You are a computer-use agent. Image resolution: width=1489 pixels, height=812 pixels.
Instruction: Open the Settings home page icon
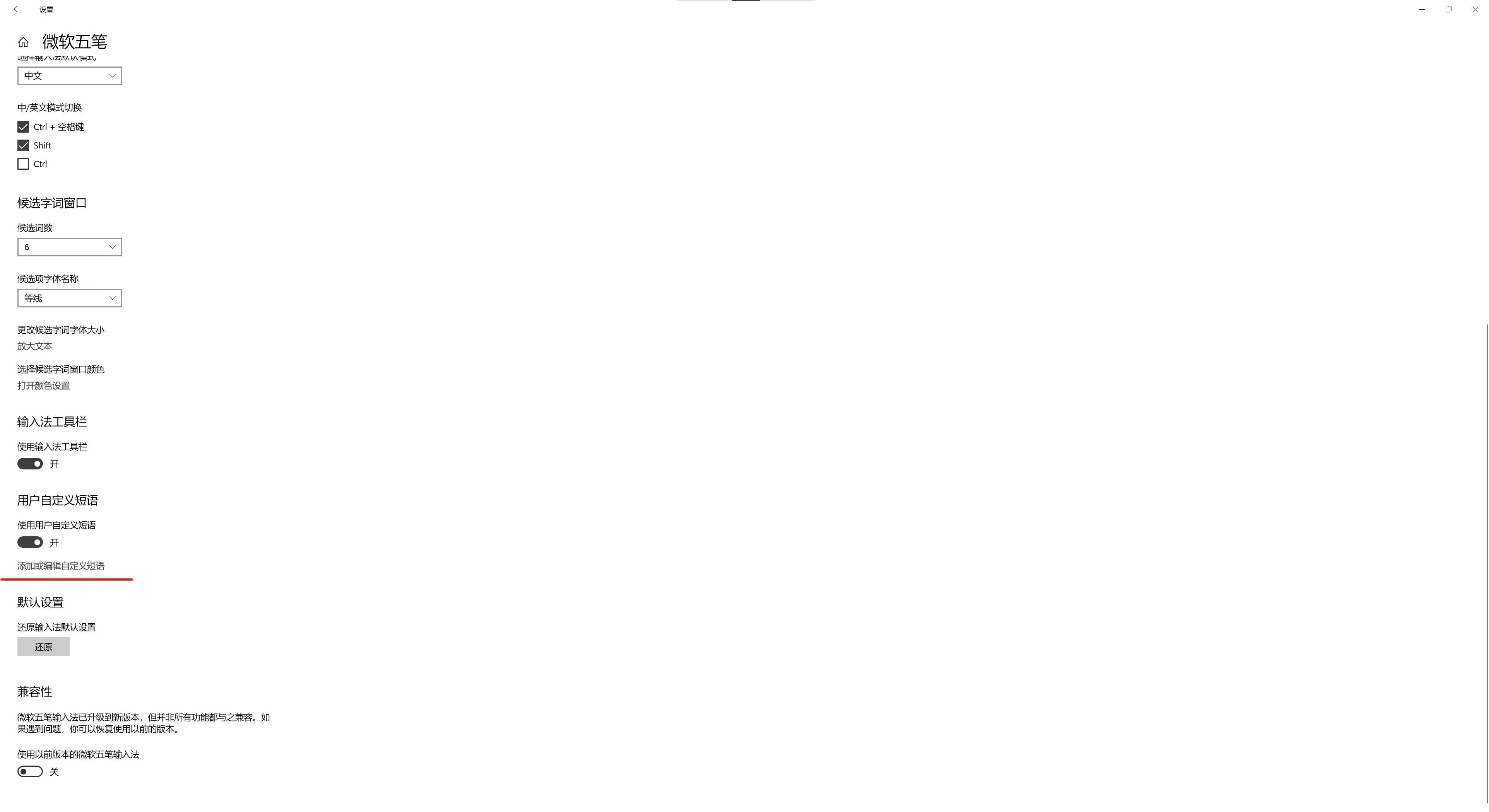[23, 42]
